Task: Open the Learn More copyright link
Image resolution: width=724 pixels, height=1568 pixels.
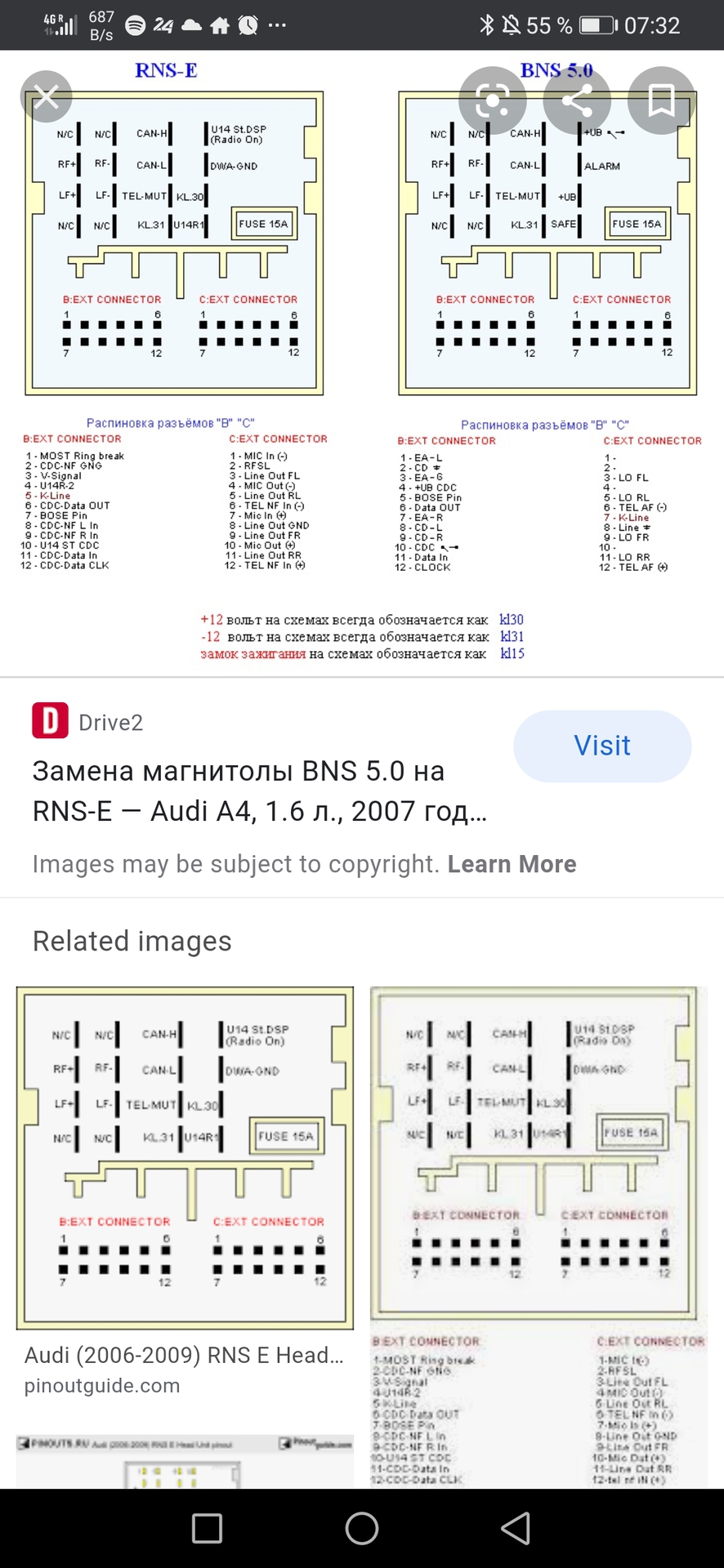Action: click(x=512, y=864)
